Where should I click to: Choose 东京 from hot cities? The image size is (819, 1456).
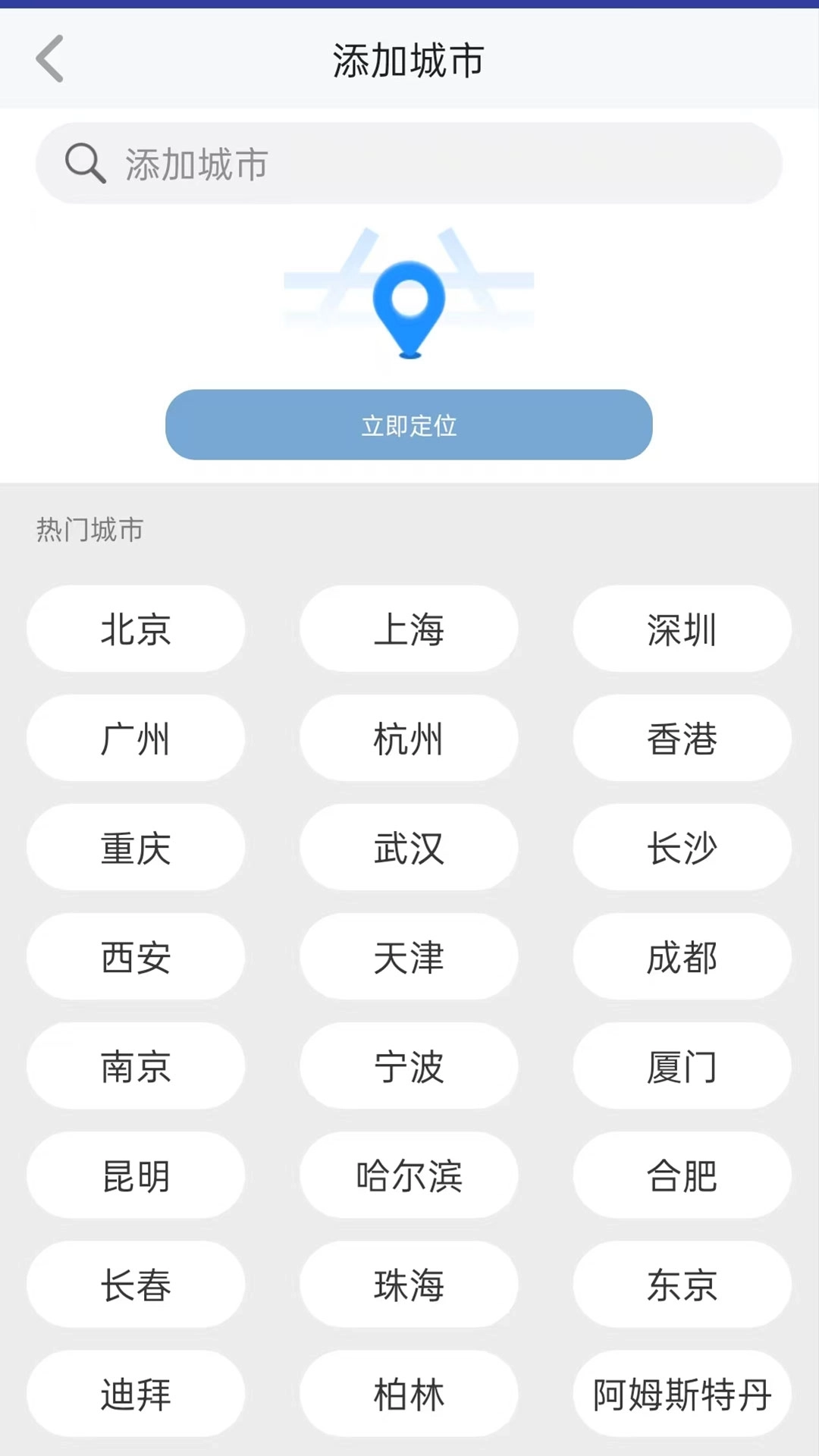point(682,1285)
